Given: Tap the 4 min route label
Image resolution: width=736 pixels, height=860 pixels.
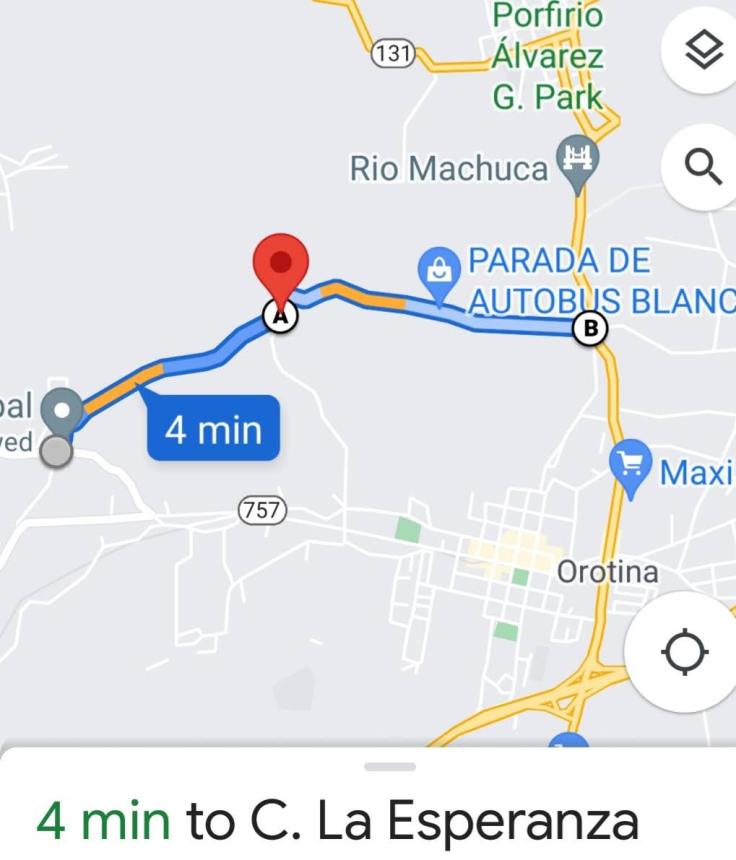Looking at the screenshot, I should pyautogui.click(x=213, y=430).
